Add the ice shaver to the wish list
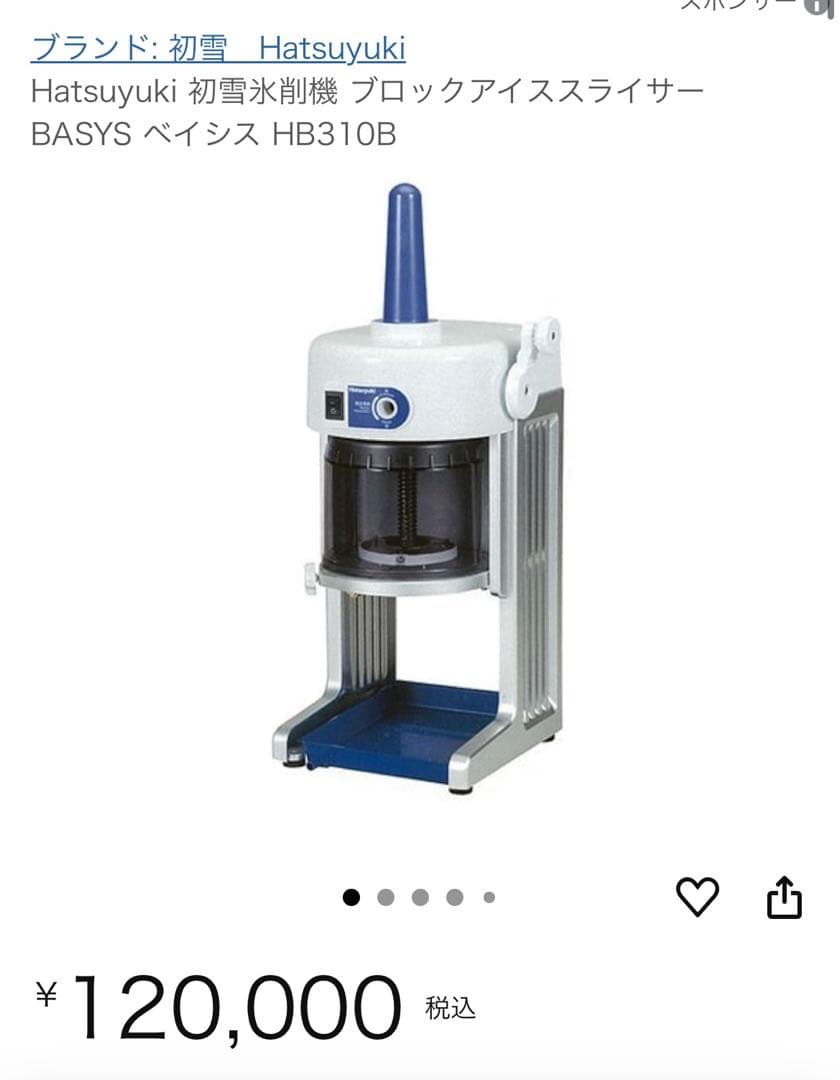Image resolution: width=840 pixels, height=1080 pixels. 697,896
